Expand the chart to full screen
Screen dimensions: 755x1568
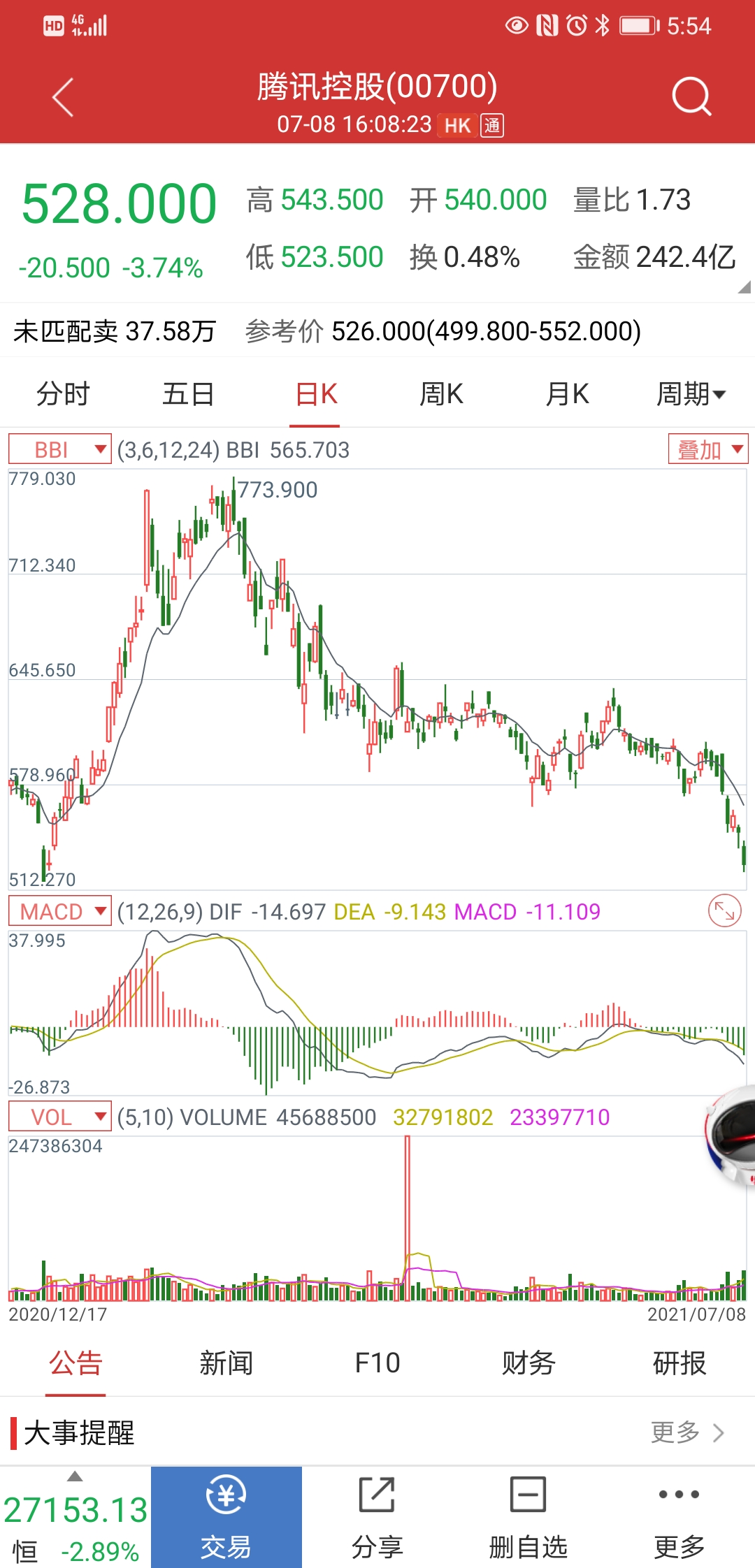[x=724, y=911]
